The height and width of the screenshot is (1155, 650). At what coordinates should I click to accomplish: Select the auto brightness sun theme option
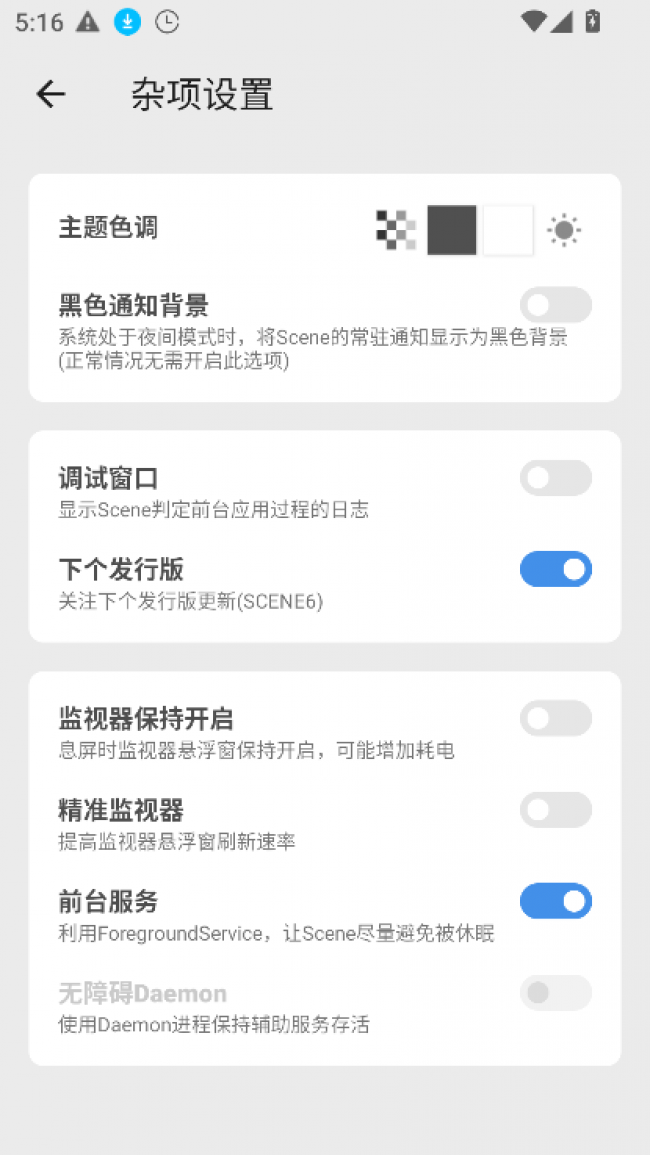[x=564, y=230]
